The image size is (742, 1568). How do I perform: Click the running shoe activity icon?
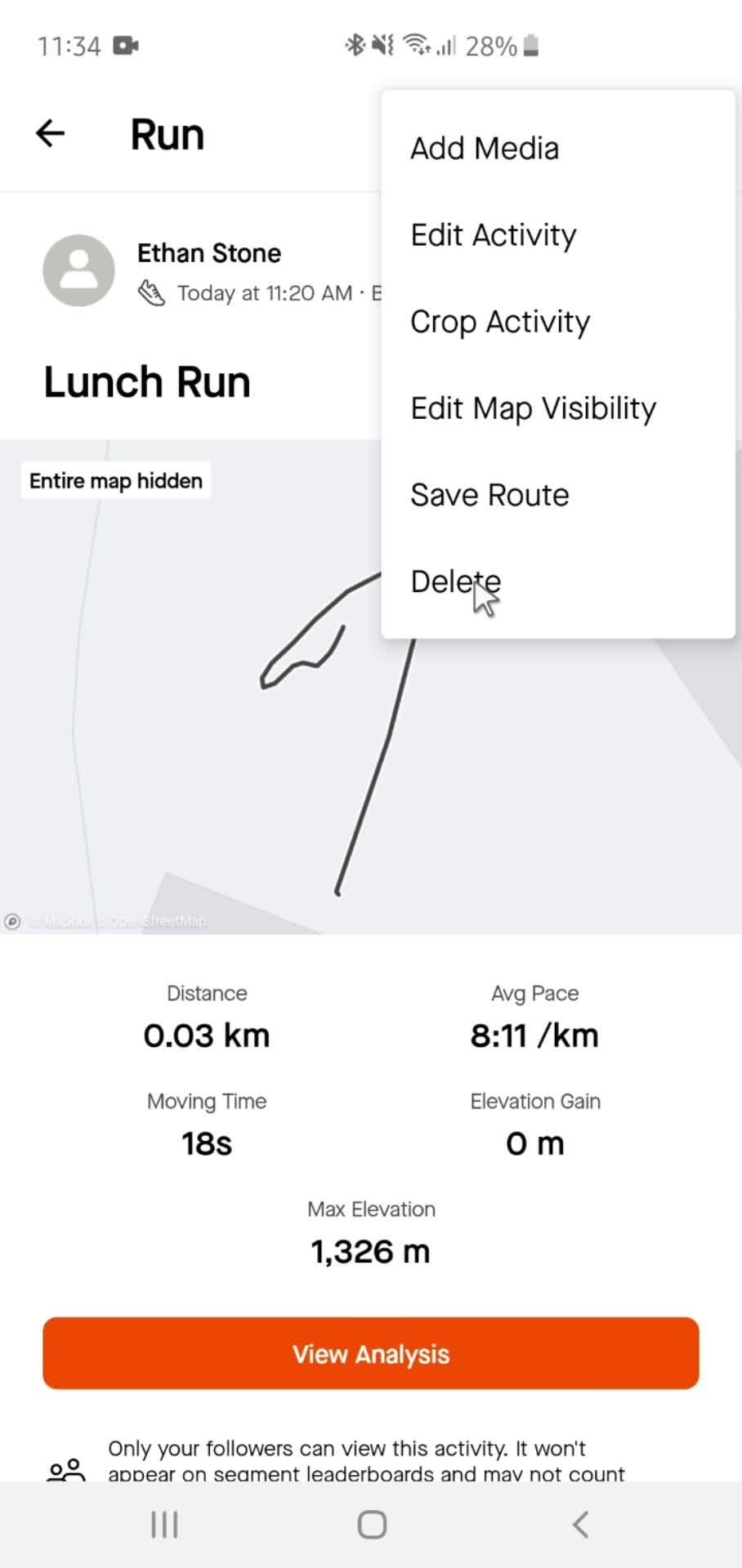pyautogui.click(x=150, y=291)
